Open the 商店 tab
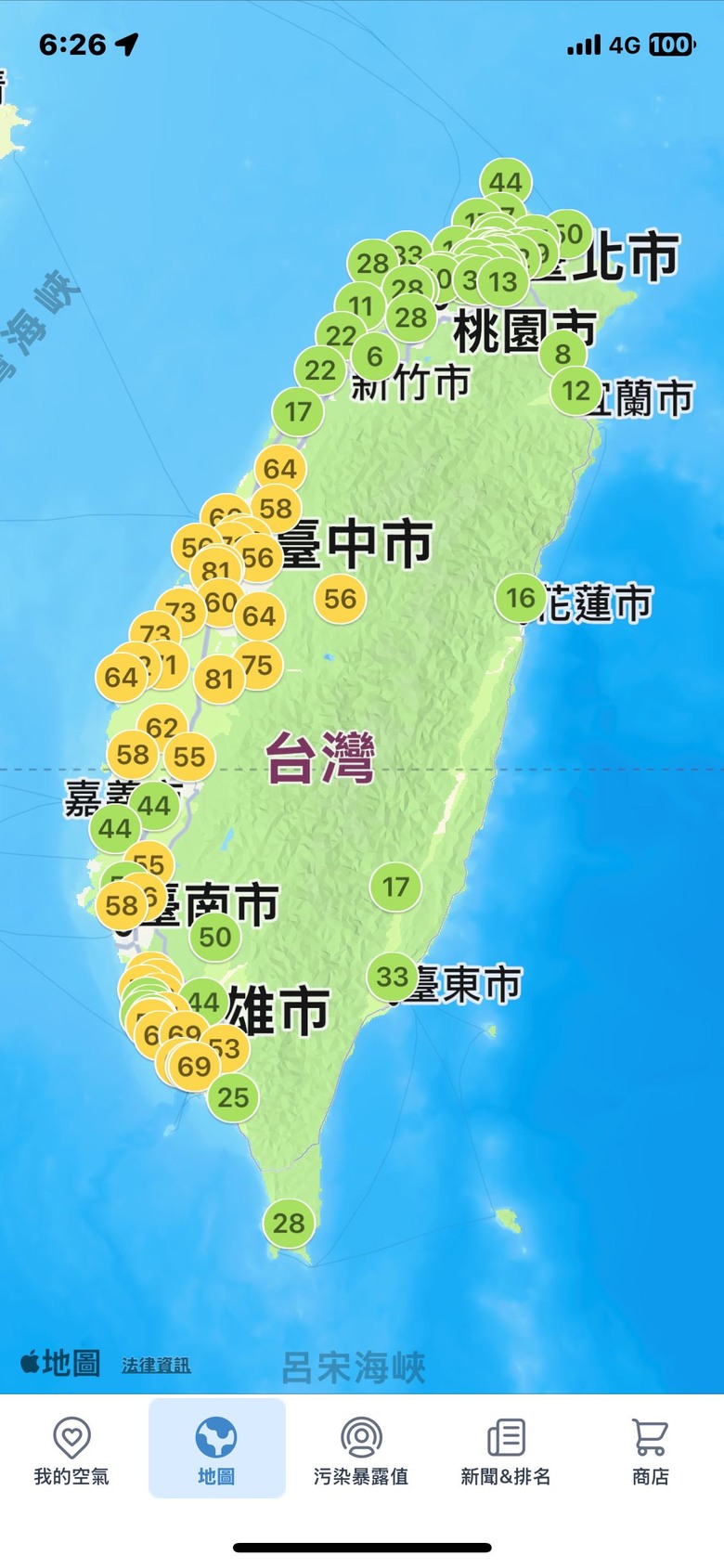Screen dimensions: 724x1568 tap(650, 1451)
